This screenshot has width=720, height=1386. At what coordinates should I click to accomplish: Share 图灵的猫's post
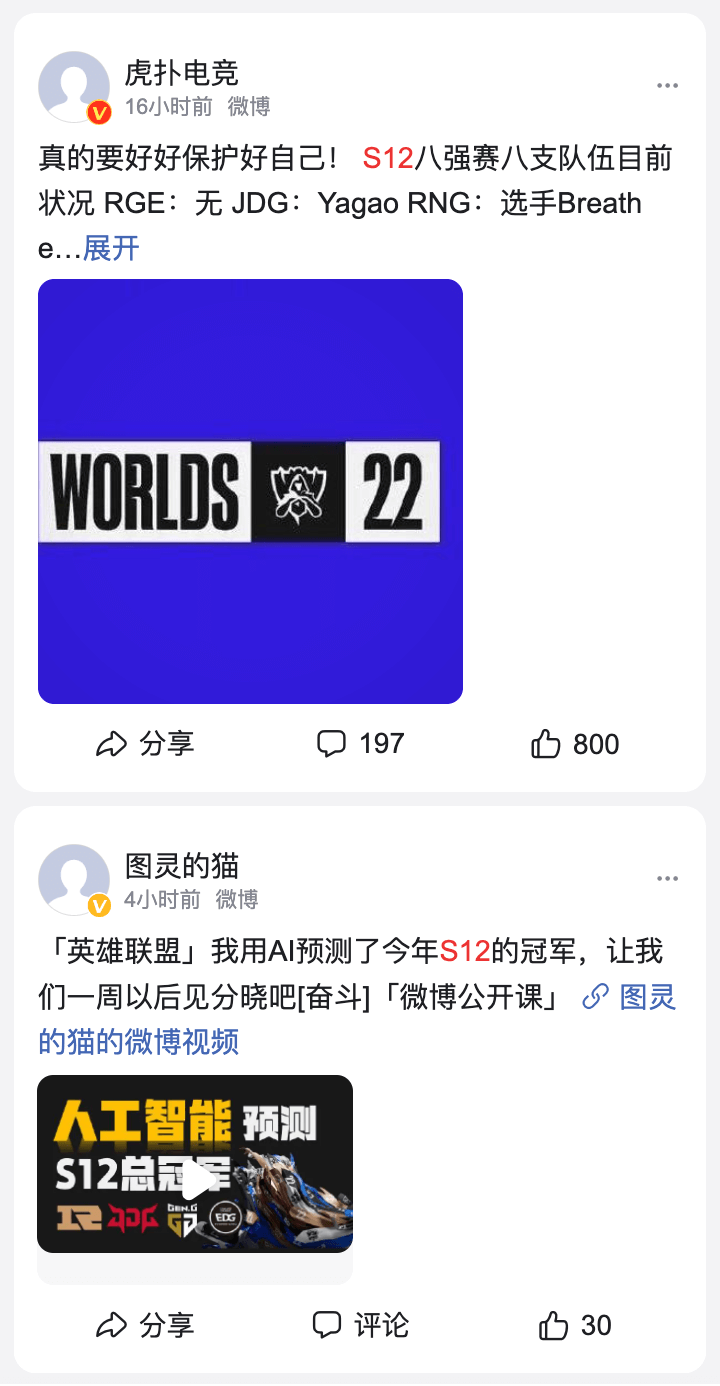tap(145, 1326)
